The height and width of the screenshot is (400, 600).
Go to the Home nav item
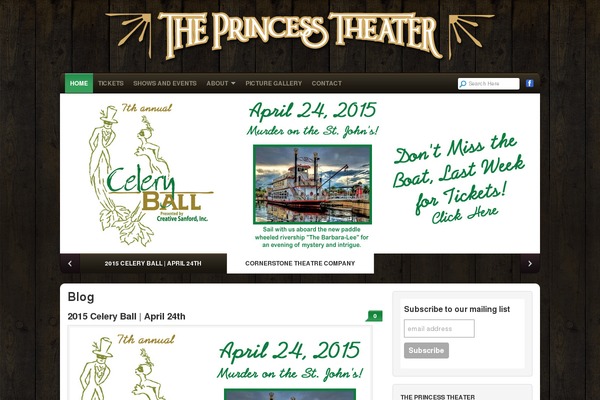click(x=79, y=83)
